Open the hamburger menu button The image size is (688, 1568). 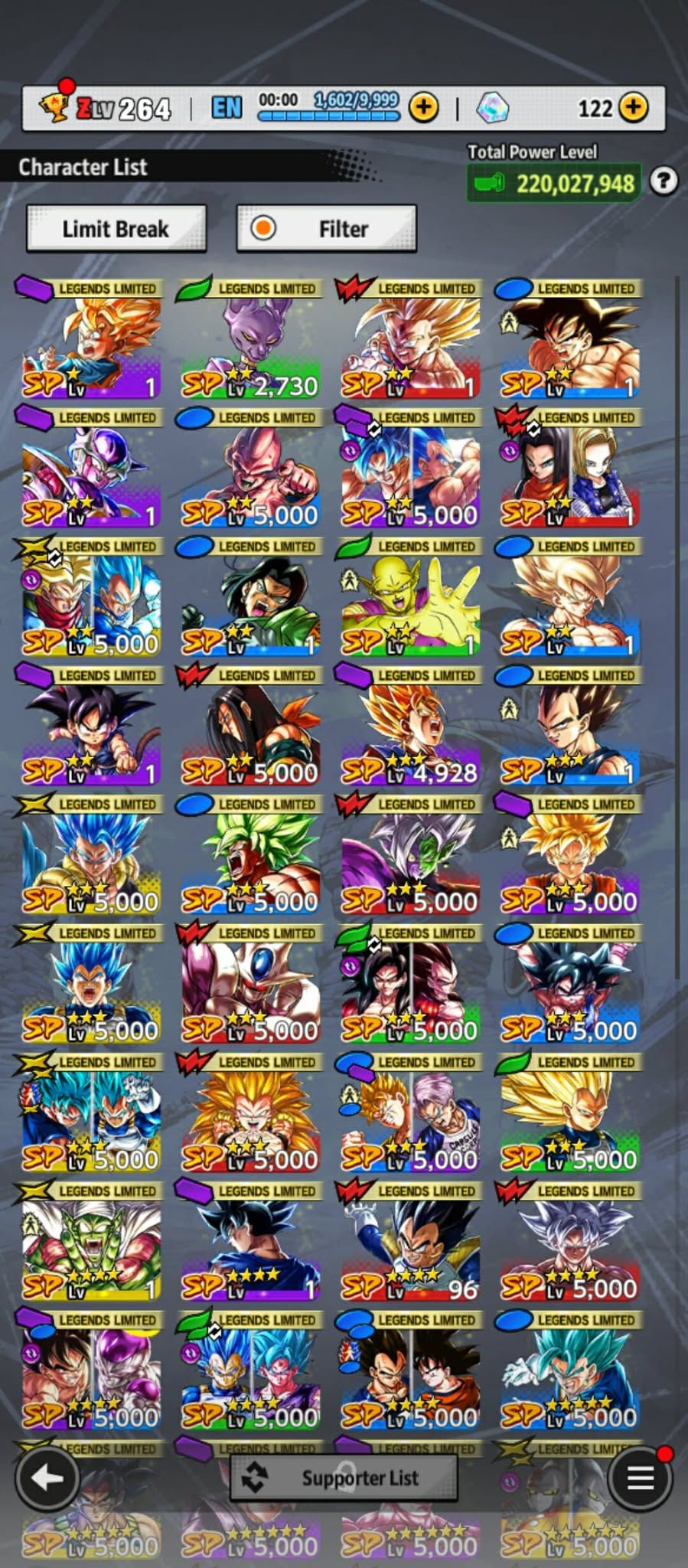pyautogui.click(x=640, y=1477)
